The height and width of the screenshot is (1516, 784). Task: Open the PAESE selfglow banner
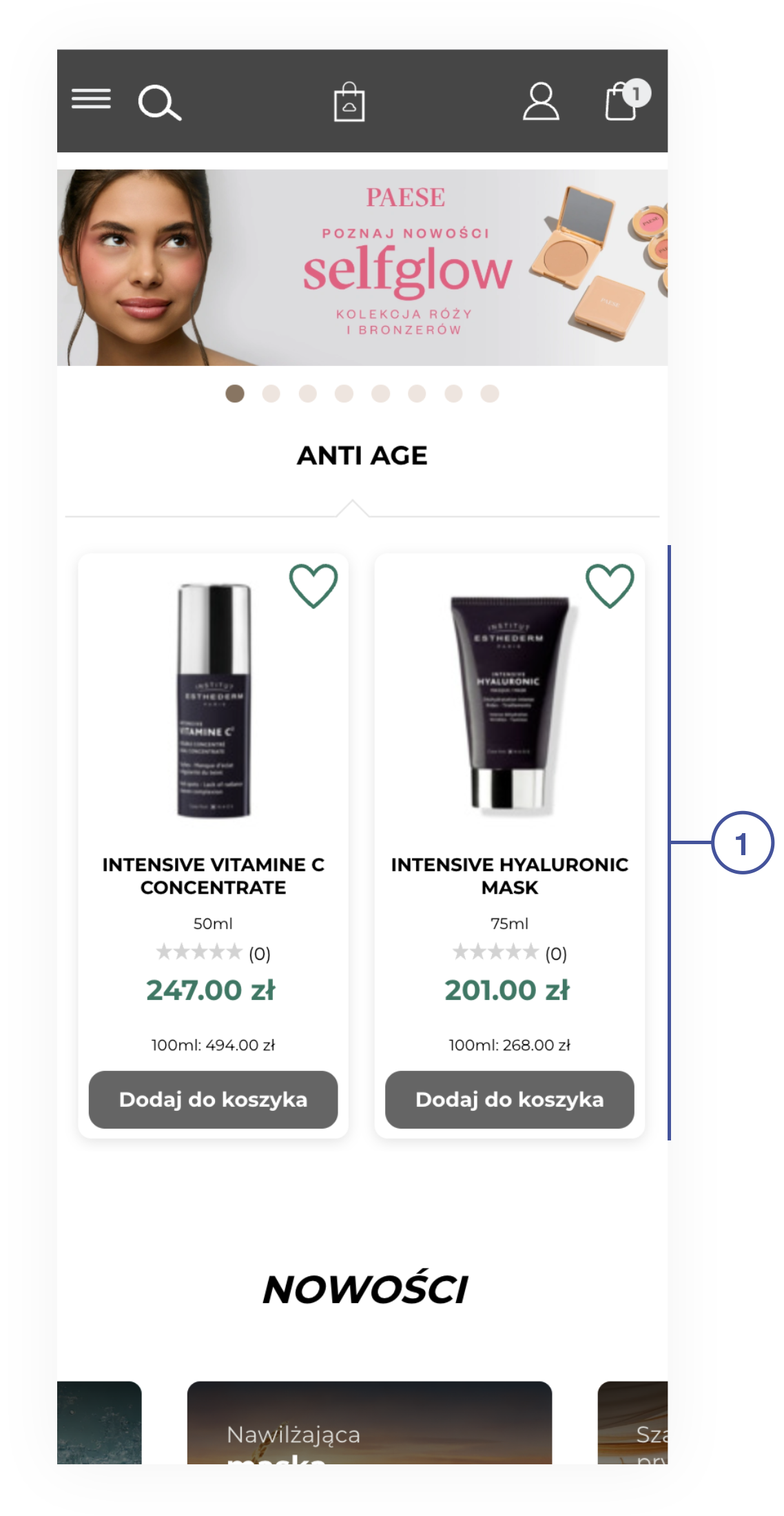[x=362, y=267]
